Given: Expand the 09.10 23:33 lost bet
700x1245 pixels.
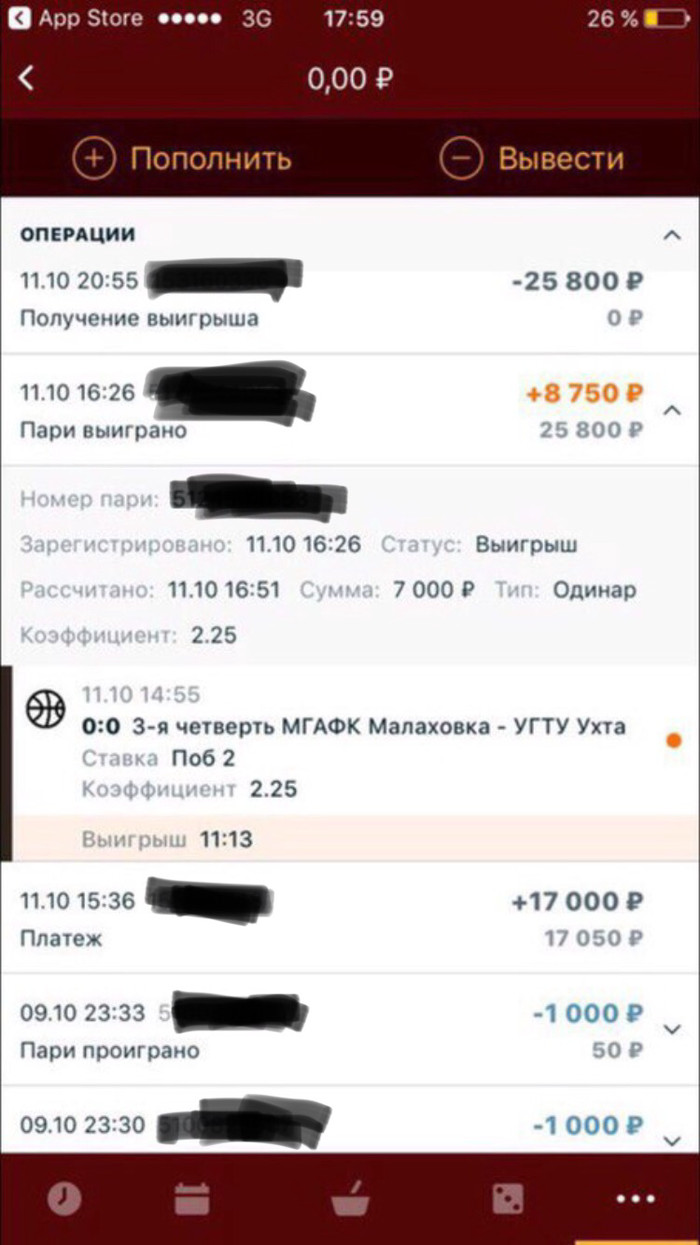Looking at the screenshot, I should pos(672,1030).
